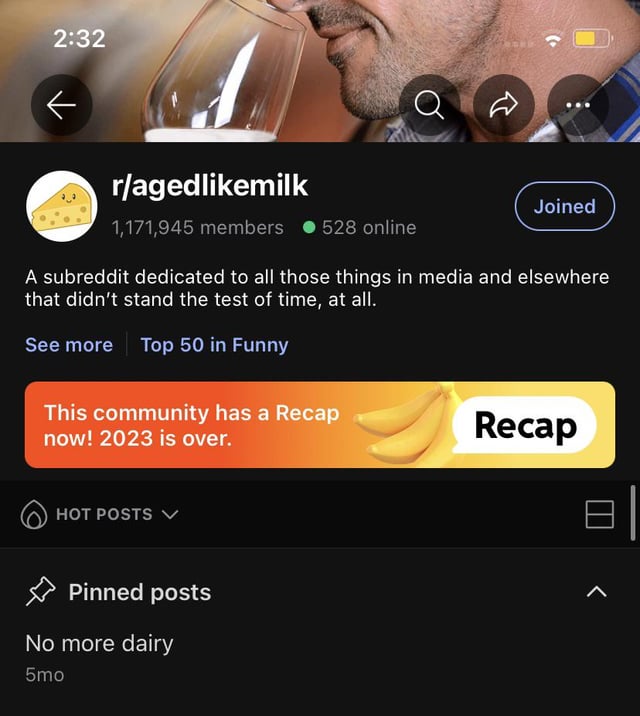Tap the Joined membership button
The height and width of the screenshot is (716, 640).
(x=564, y=206)
